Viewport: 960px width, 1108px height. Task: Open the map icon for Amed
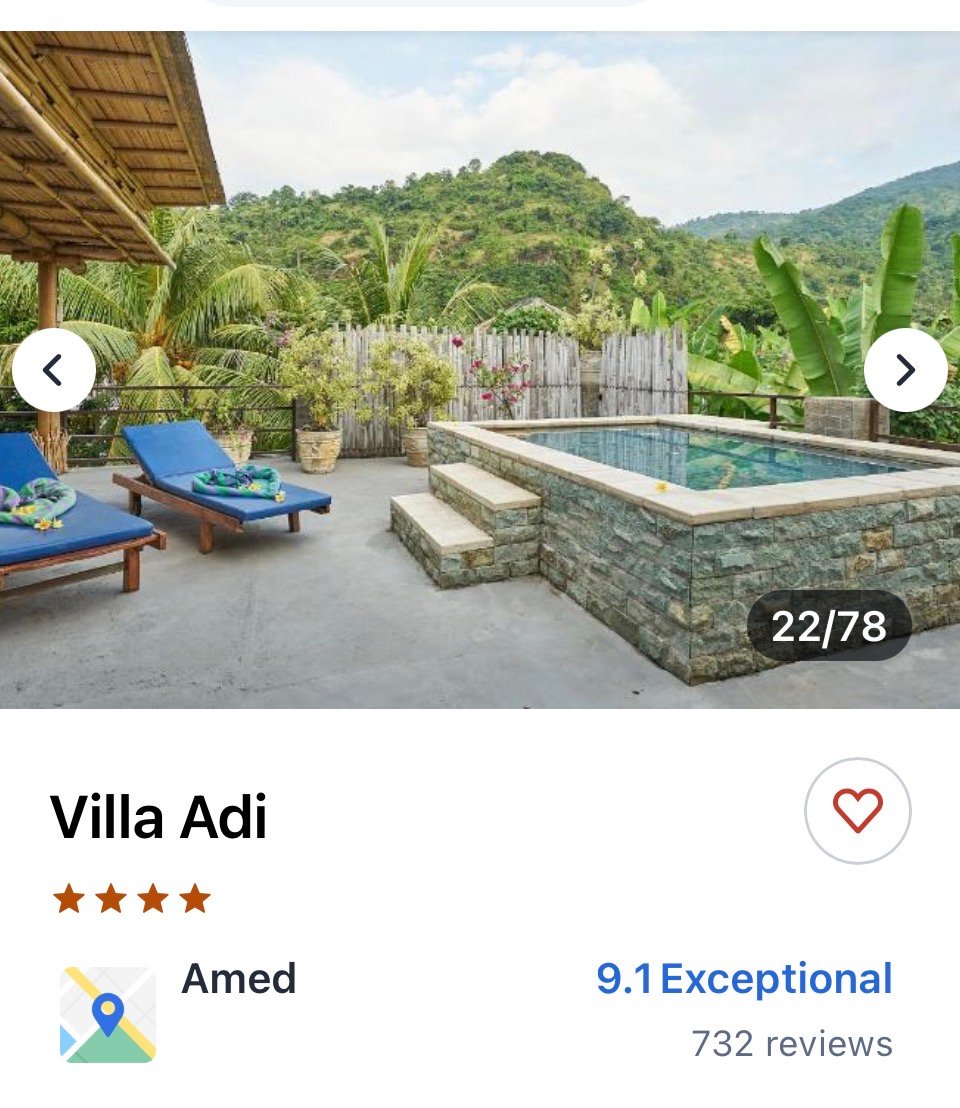point(108,1014)
